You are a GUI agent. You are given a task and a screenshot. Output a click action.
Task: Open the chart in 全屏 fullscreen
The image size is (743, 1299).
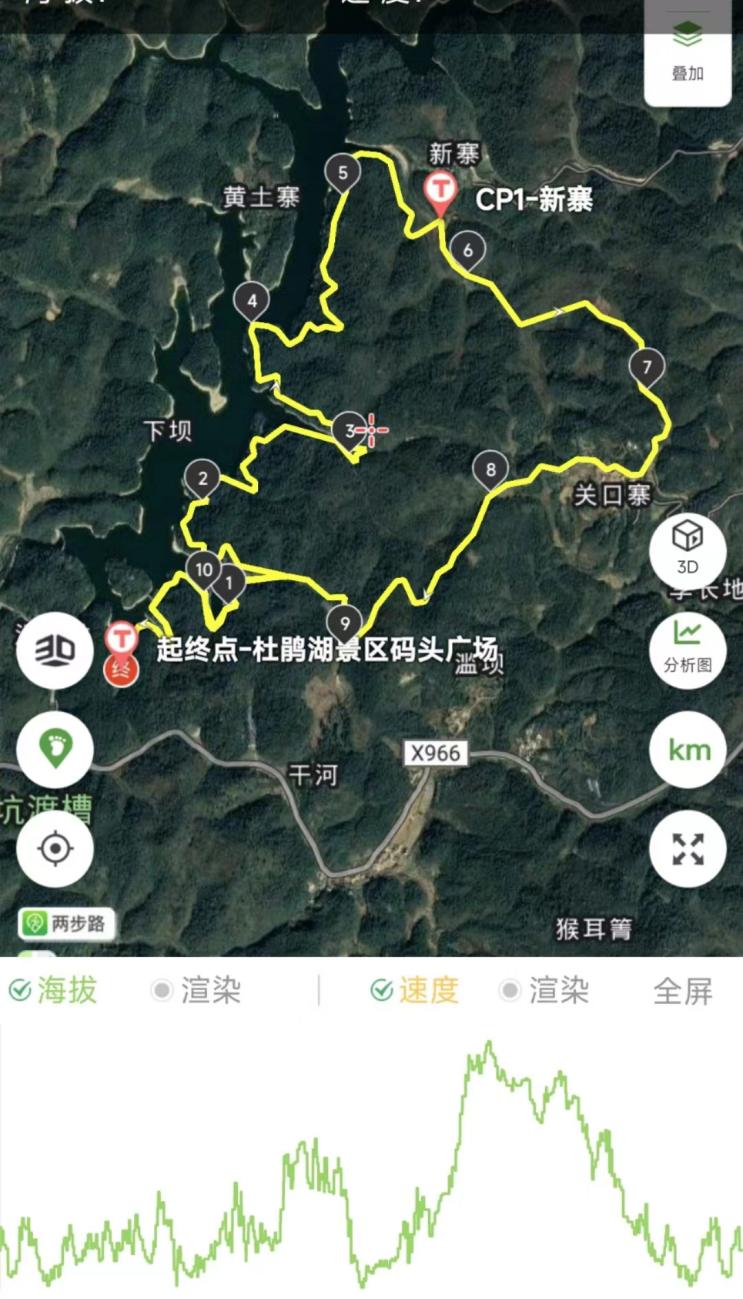point(683,991)
